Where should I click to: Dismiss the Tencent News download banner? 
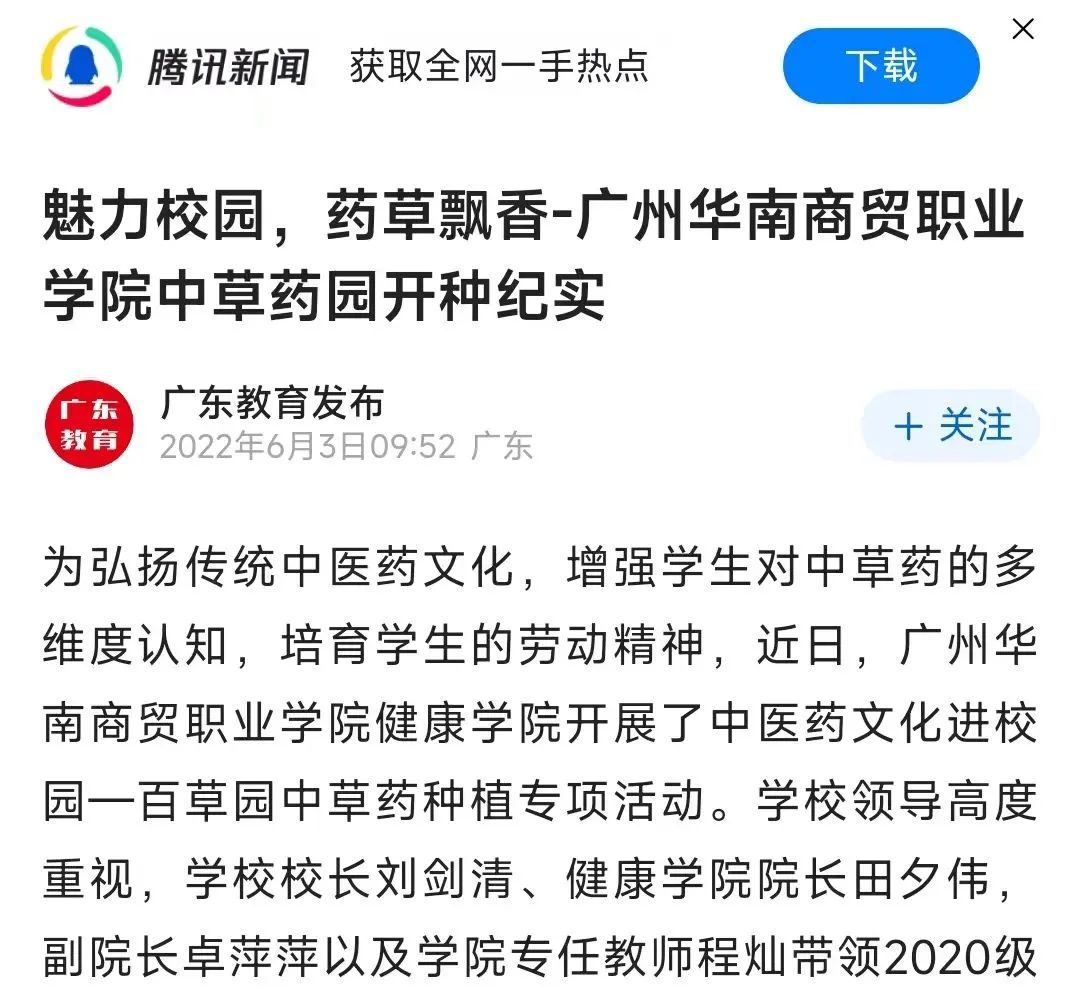(x=1023, y=29)
